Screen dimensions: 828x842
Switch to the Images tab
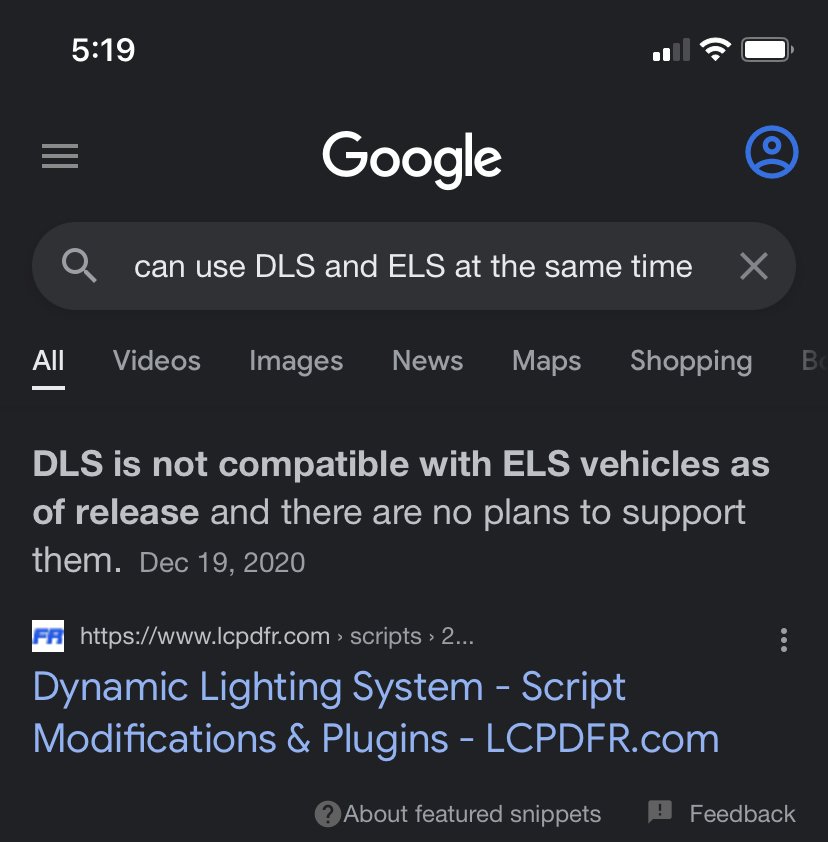tap(296, 361)
